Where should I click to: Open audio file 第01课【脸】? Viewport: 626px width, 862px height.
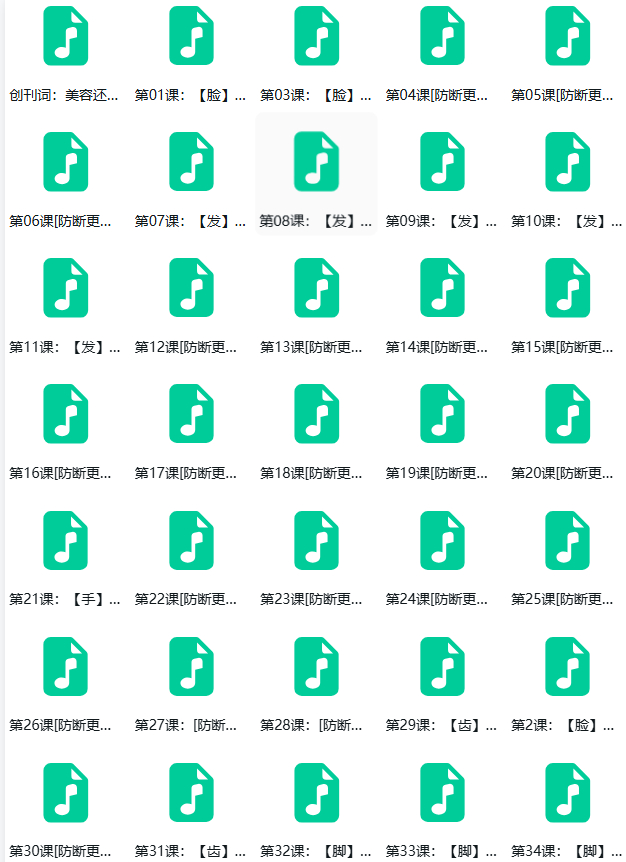[191, 37]
